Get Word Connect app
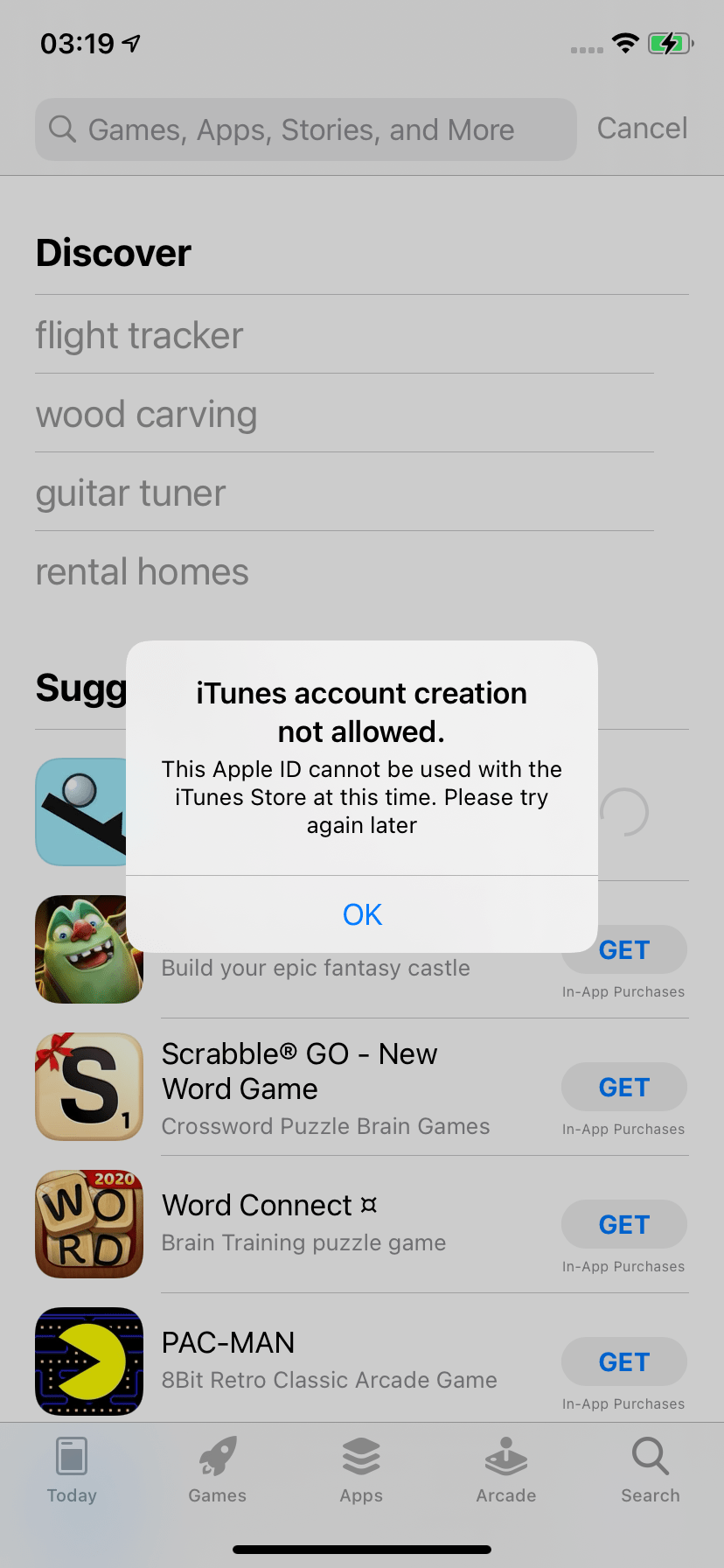This screenshot has height=1568, width=724. point(623,1224)
